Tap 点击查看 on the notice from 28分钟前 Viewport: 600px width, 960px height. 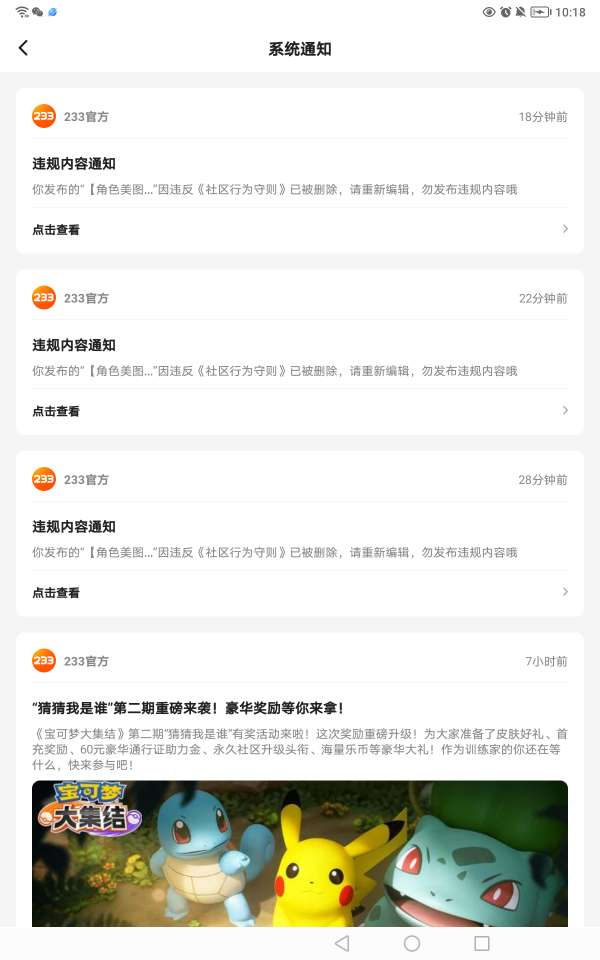[56, 593]
